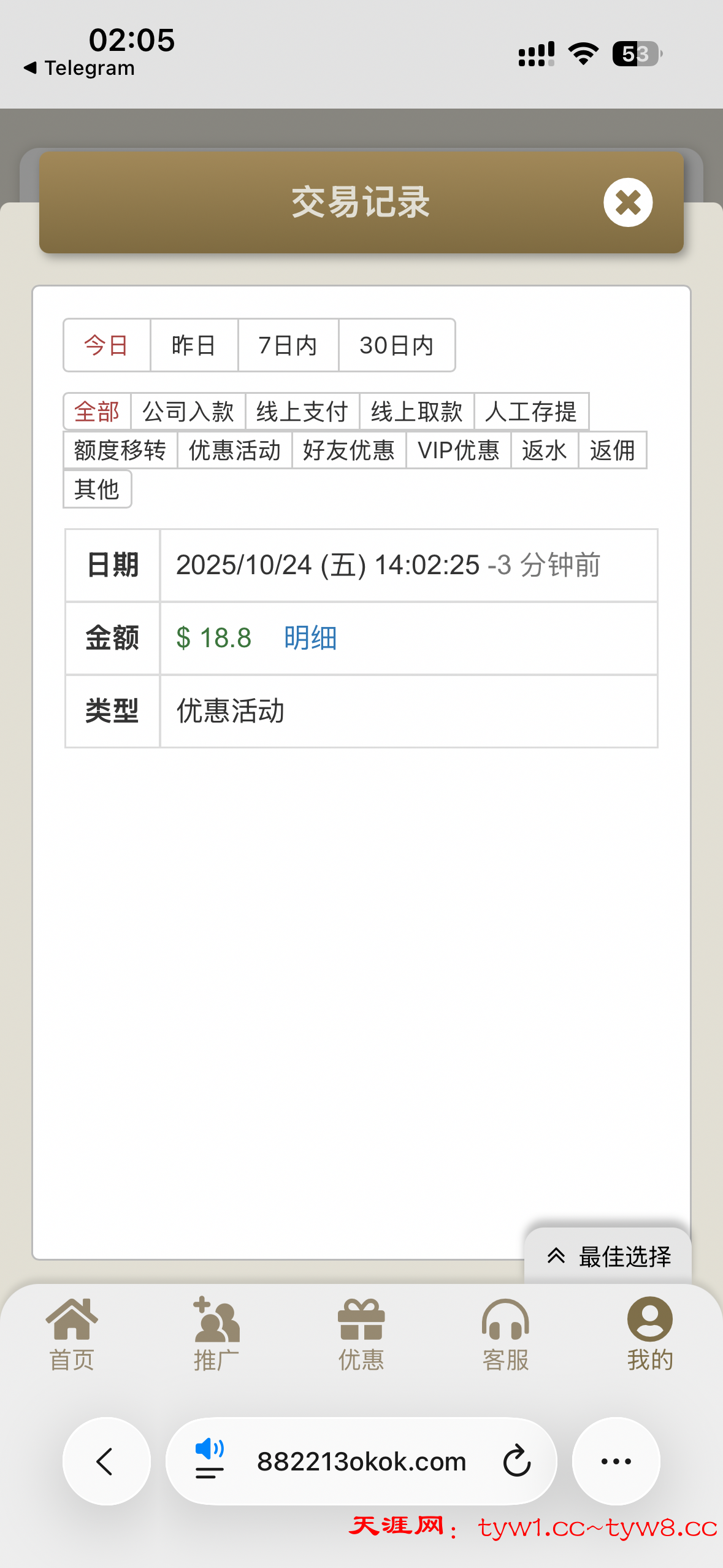Image resolution: width=723 pixels, height=1568 pixels.
Task: Tap the 882213okok.com address bar
Action: (x=361, y=1461)
